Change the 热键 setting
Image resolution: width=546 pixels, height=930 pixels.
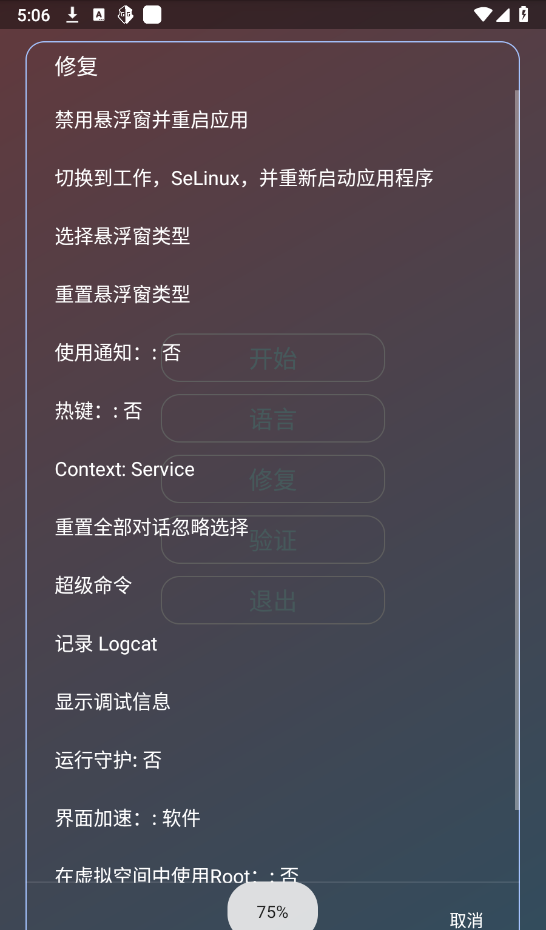point(272,411)
